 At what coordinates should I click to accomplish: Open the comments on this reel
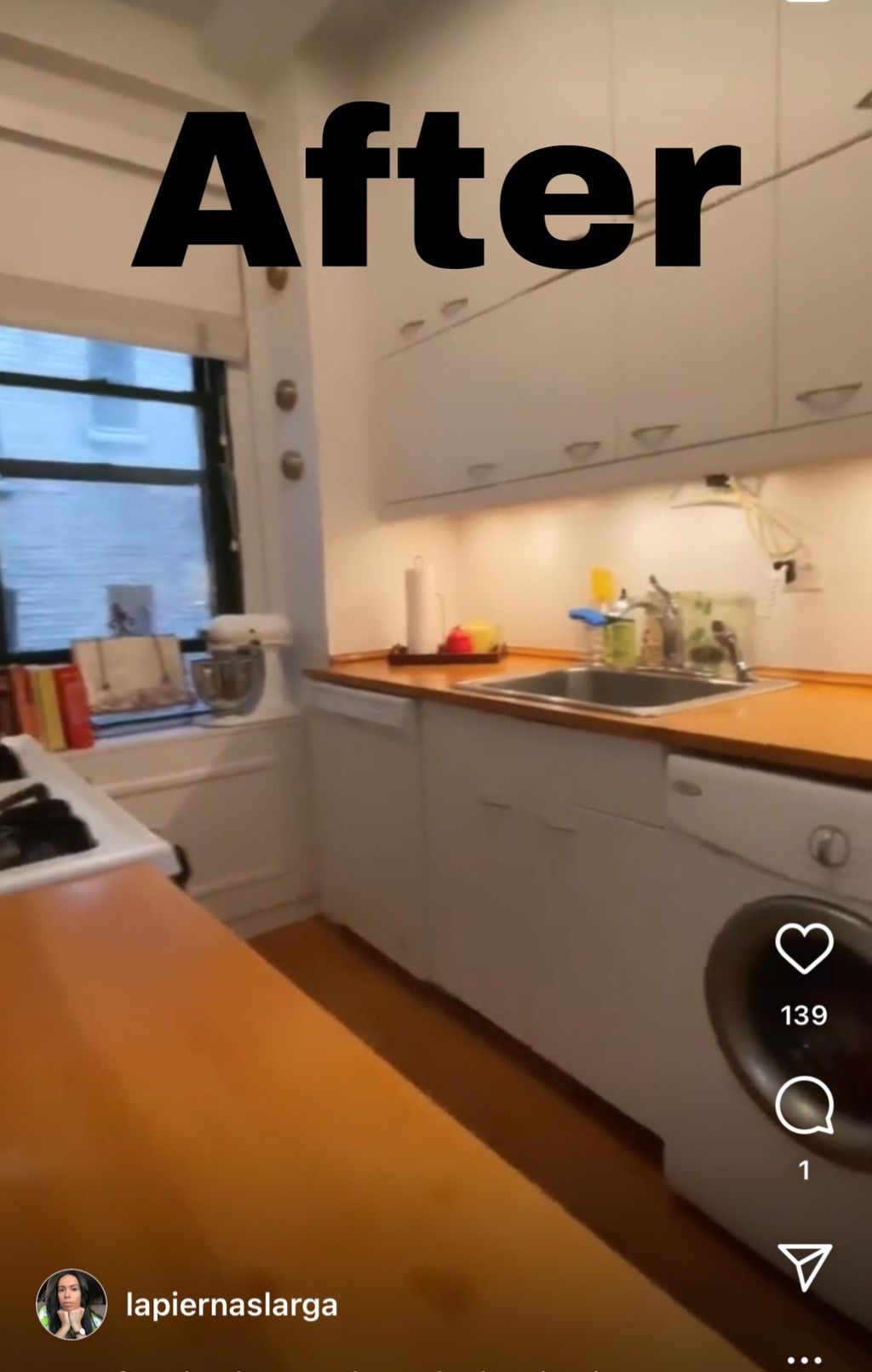pos(804,1106)
